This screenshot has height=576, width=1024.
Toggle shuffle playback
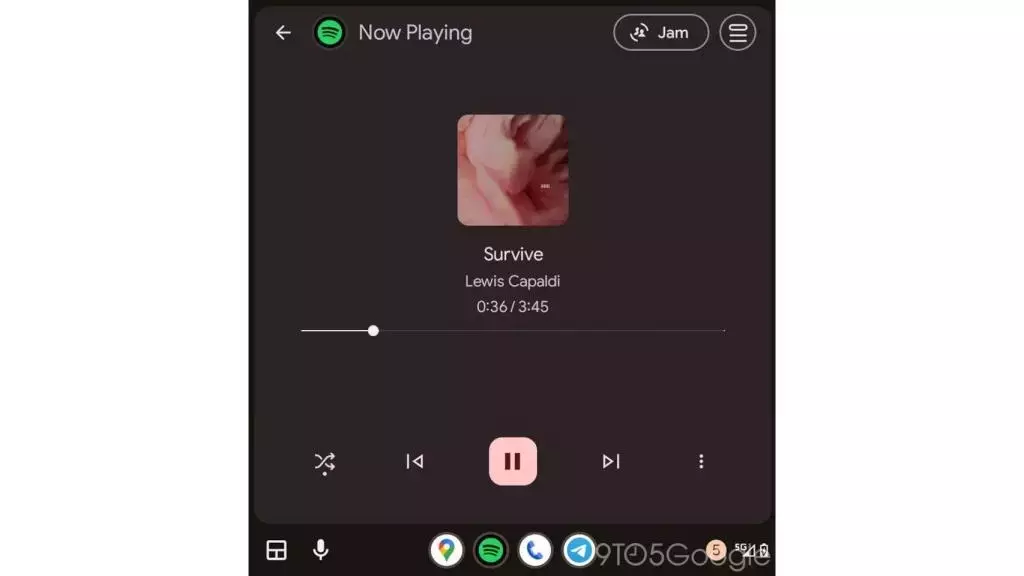pos(325,462)
